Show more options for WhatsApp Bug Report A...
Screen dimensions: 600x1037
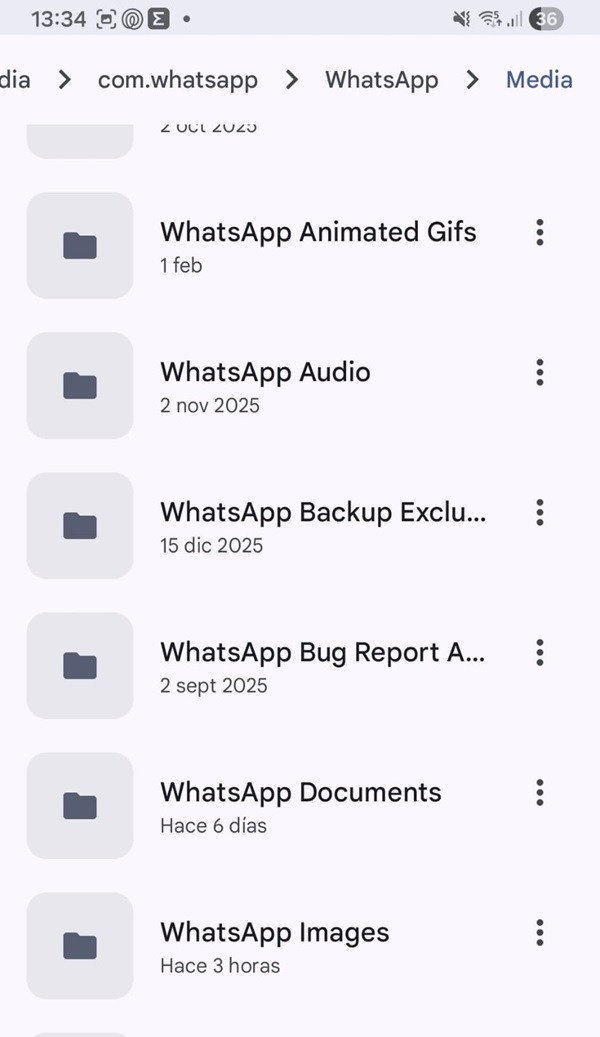(x=540, y=653)
